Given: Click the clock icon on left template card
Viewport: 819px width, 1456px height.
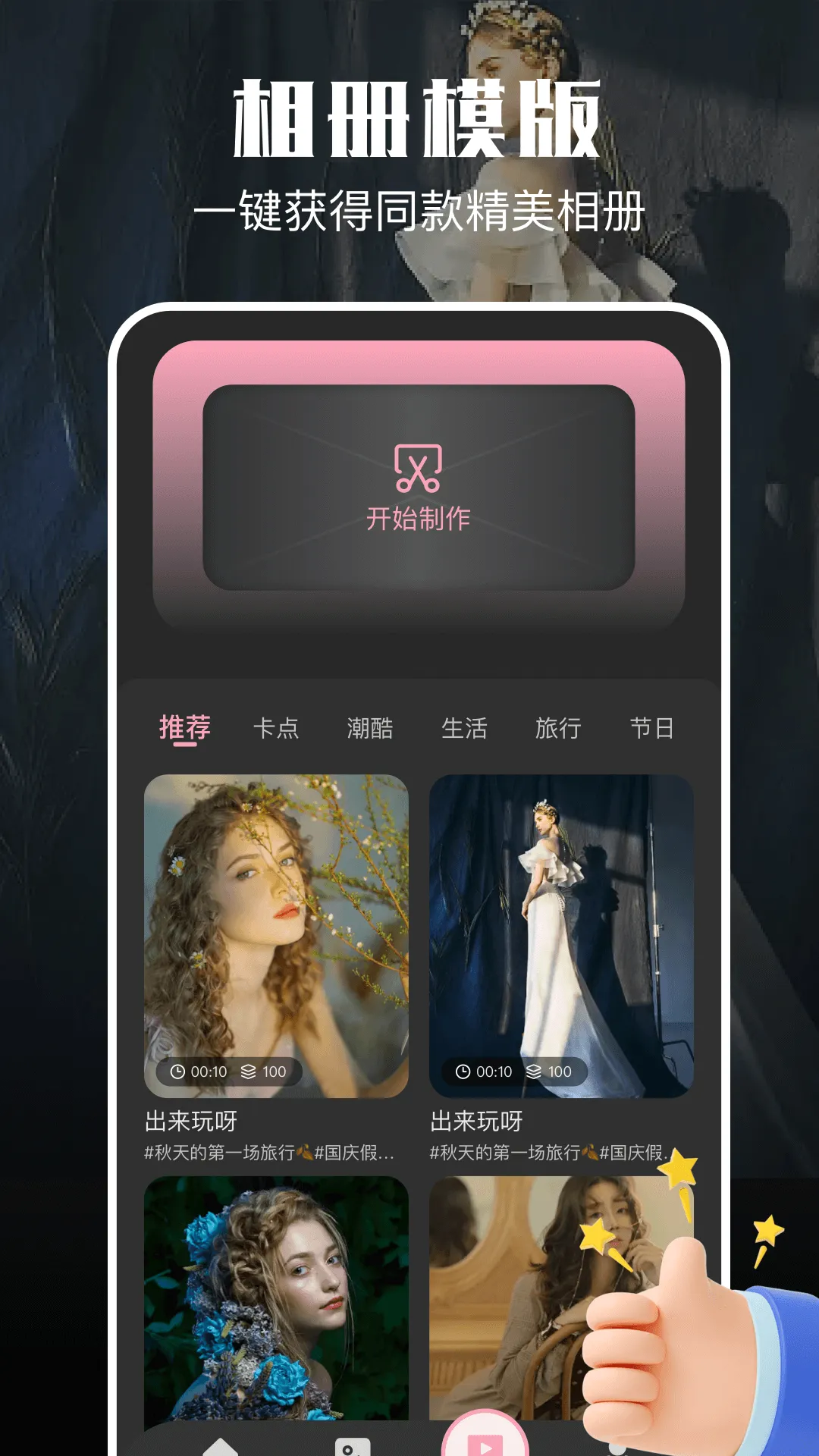Looking at the screenshot, I should pyautogui.click(x=179, y=1072).
